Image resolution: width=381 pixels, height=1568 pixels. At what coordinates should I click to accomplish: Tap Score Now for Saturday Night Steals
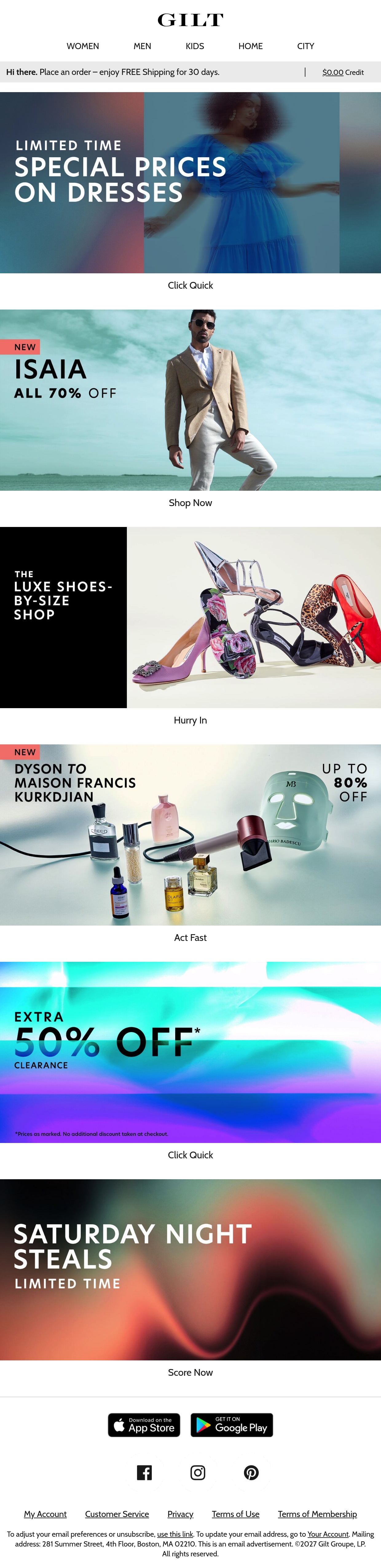point(190,1372)
